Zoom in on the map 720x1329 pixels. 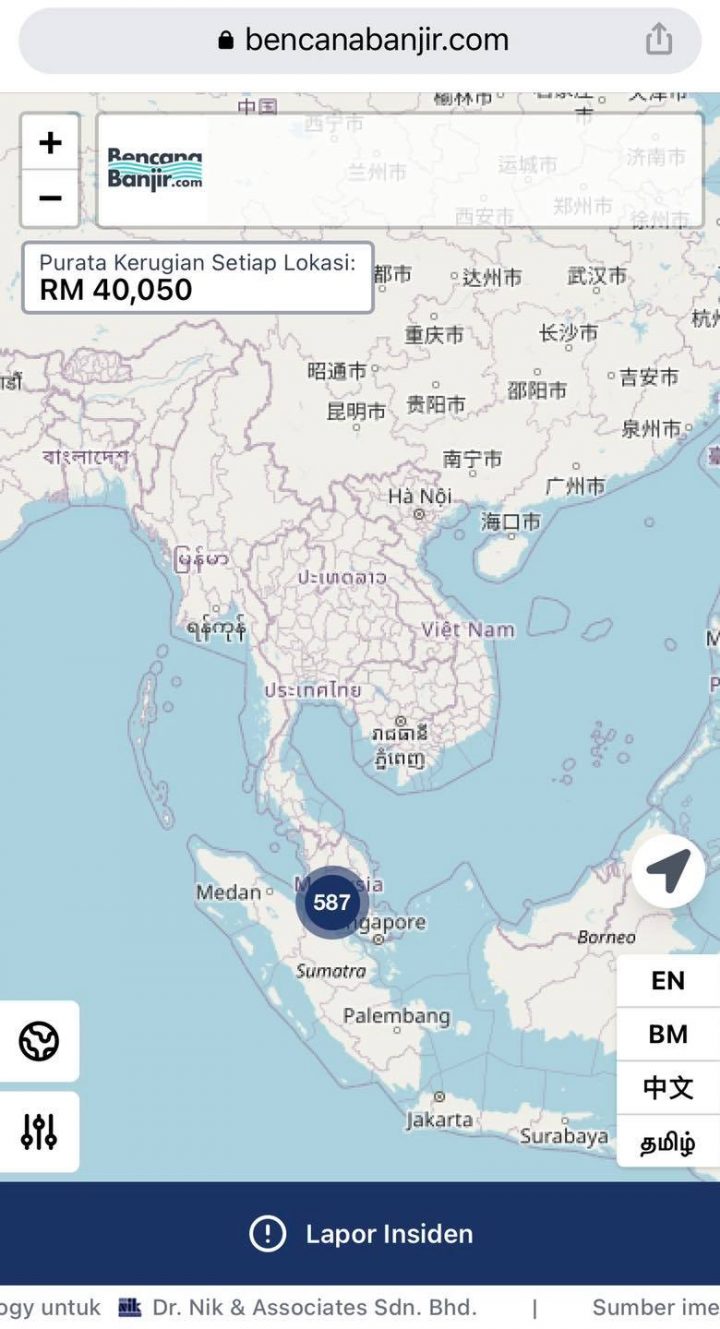[50, 143]
